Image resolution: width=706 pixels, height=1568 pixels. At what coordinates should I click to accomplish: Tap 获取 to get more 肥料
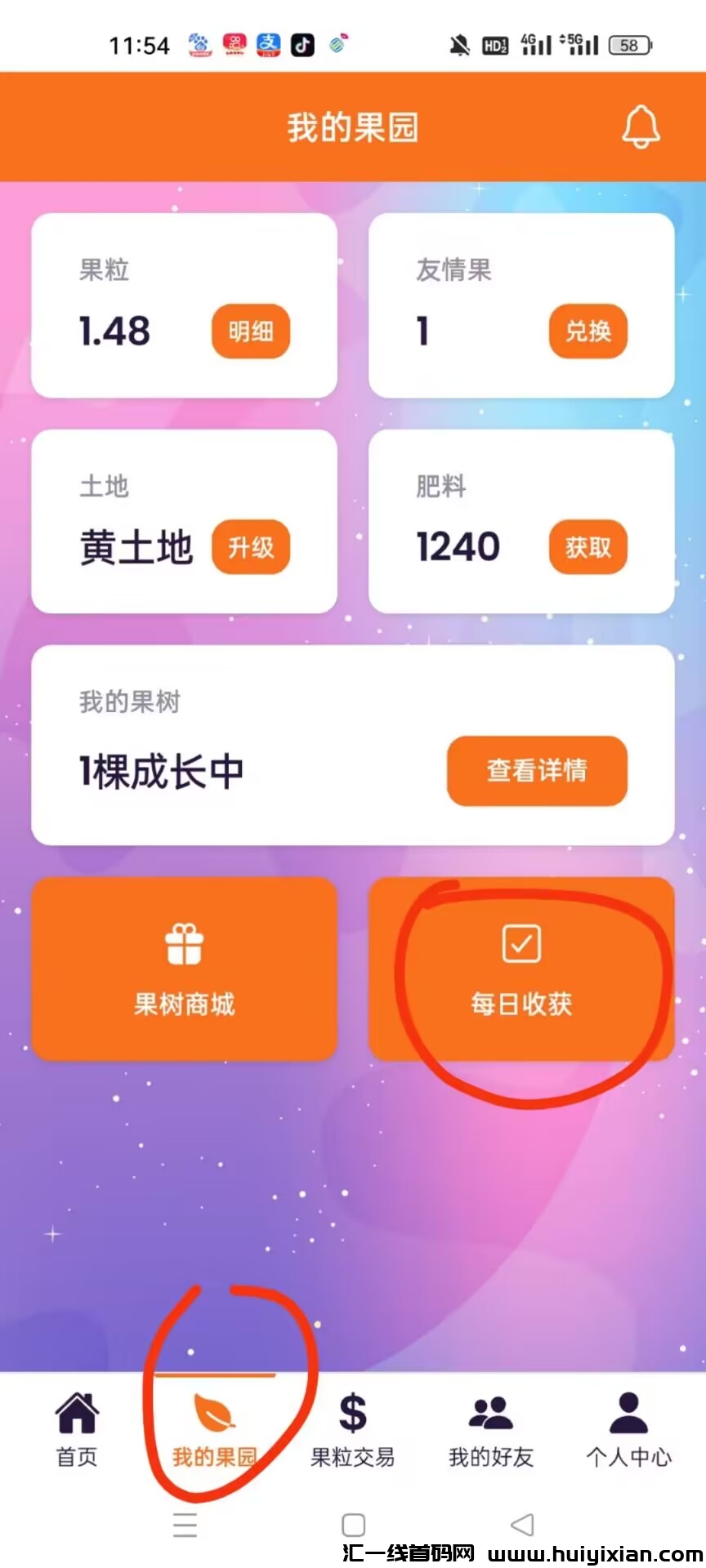click(x=588, y=547)
